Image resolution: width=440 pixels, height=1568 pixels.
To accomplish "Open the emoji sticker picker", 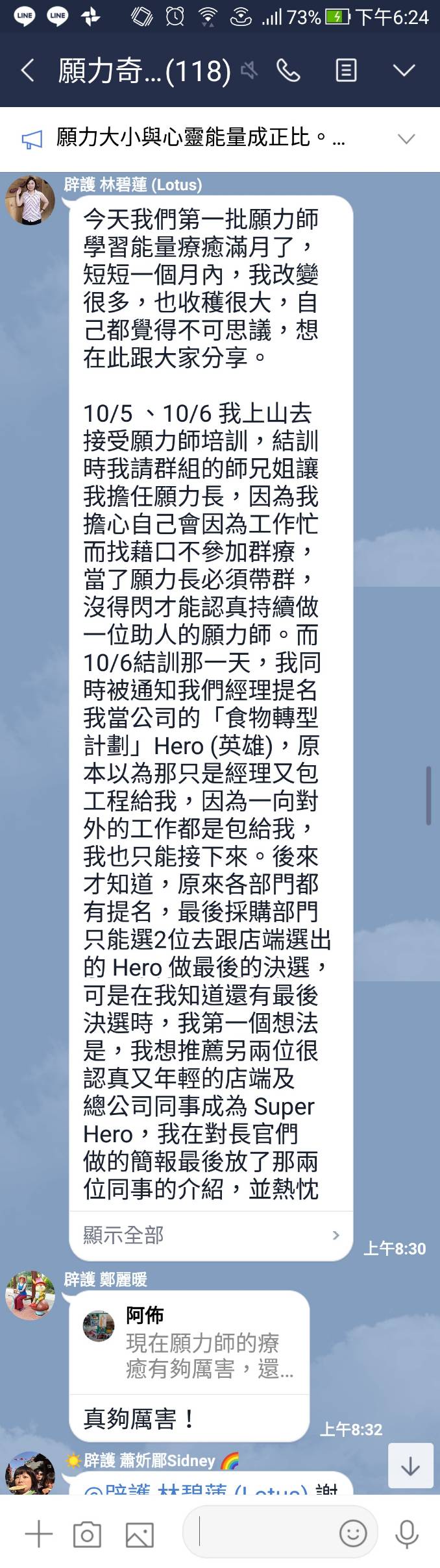I will [353, 1534].
